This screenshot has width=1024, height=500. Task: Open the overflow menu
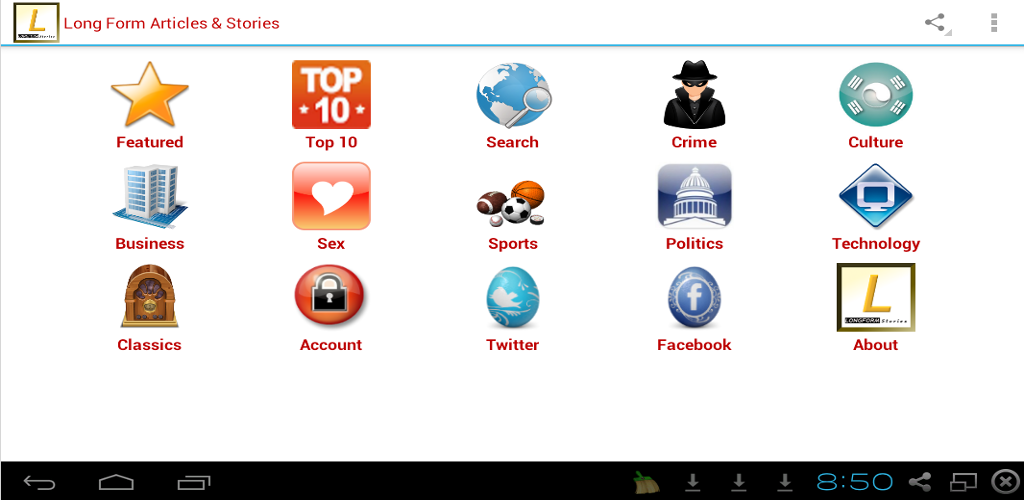[x=993, y=23]
